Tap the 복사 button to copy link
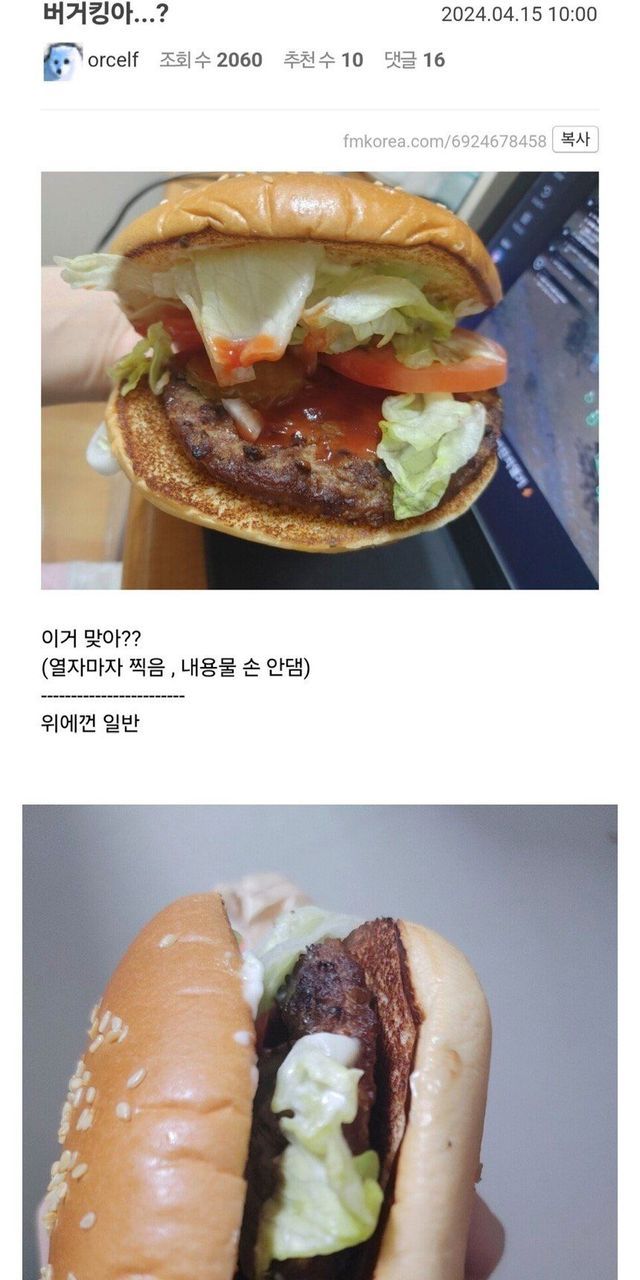Screen dimensions: 640x1280 pos(575,140)
